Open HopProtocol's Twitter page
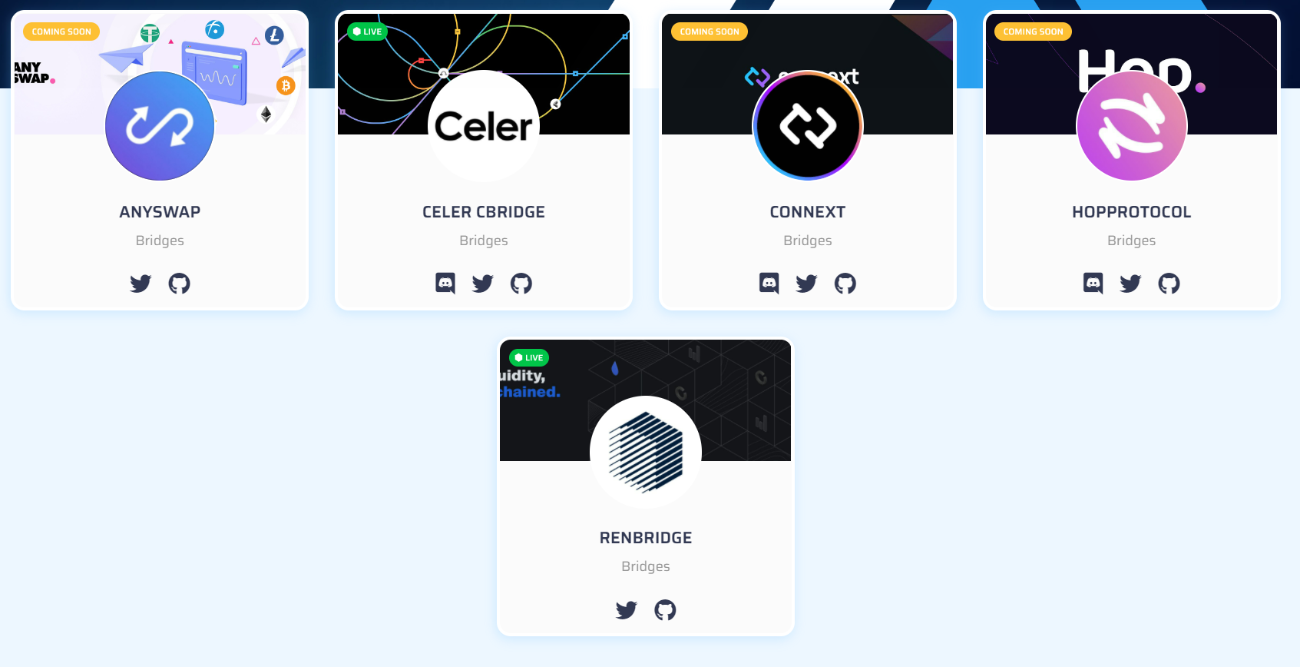Screen dimensions: 1300x667 click(x=1131, y=283)
